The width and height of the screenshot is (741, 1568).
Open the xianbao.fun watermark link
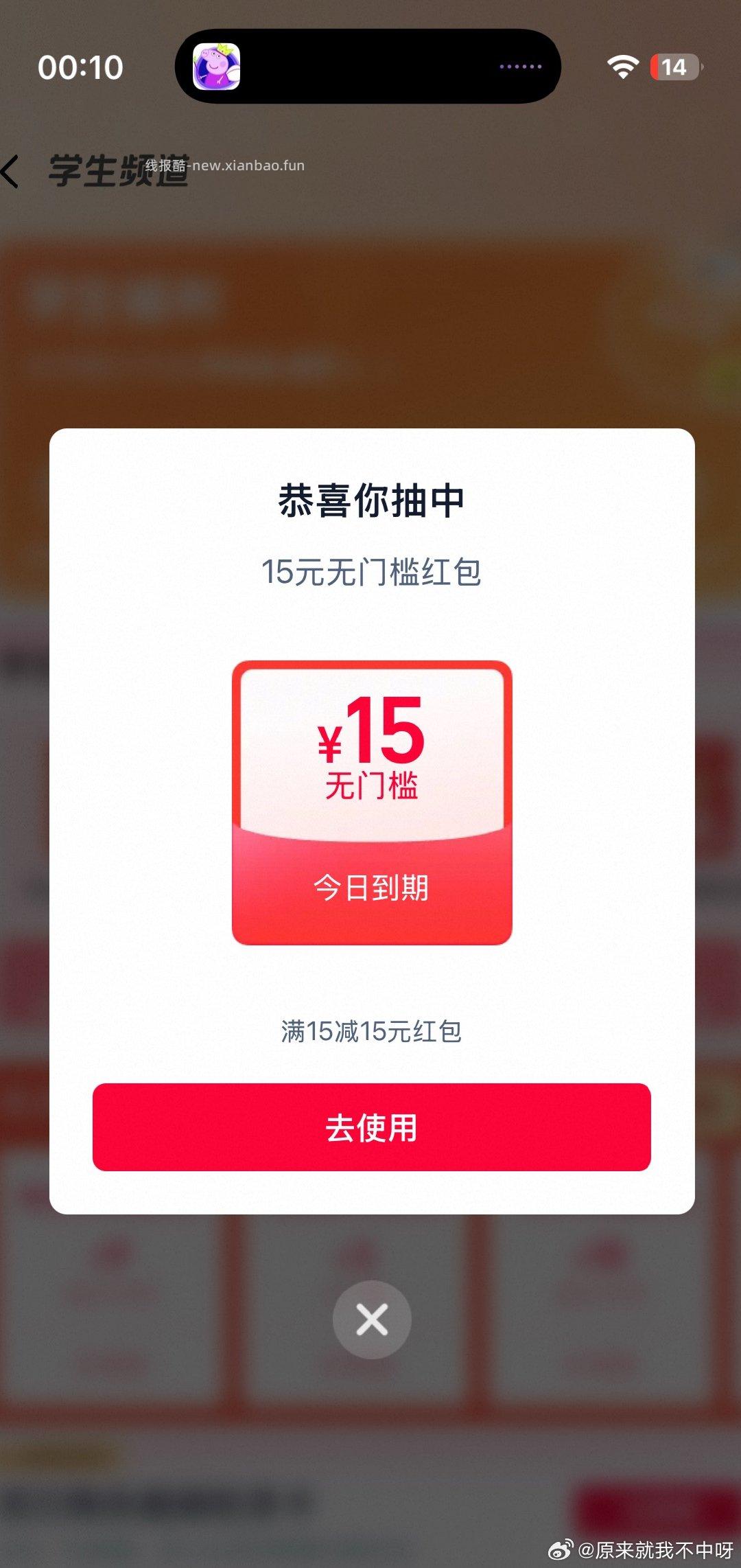pyautogui.click(x=224, y=165)
